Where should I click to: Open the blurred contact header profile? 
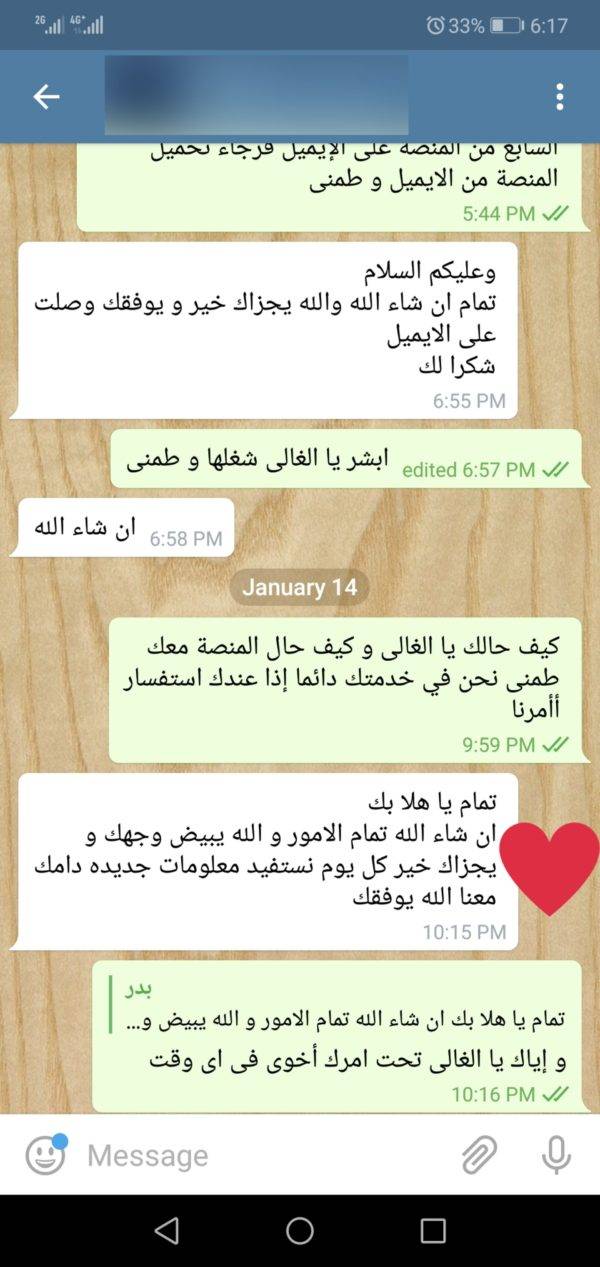click(x=256, y=95)
